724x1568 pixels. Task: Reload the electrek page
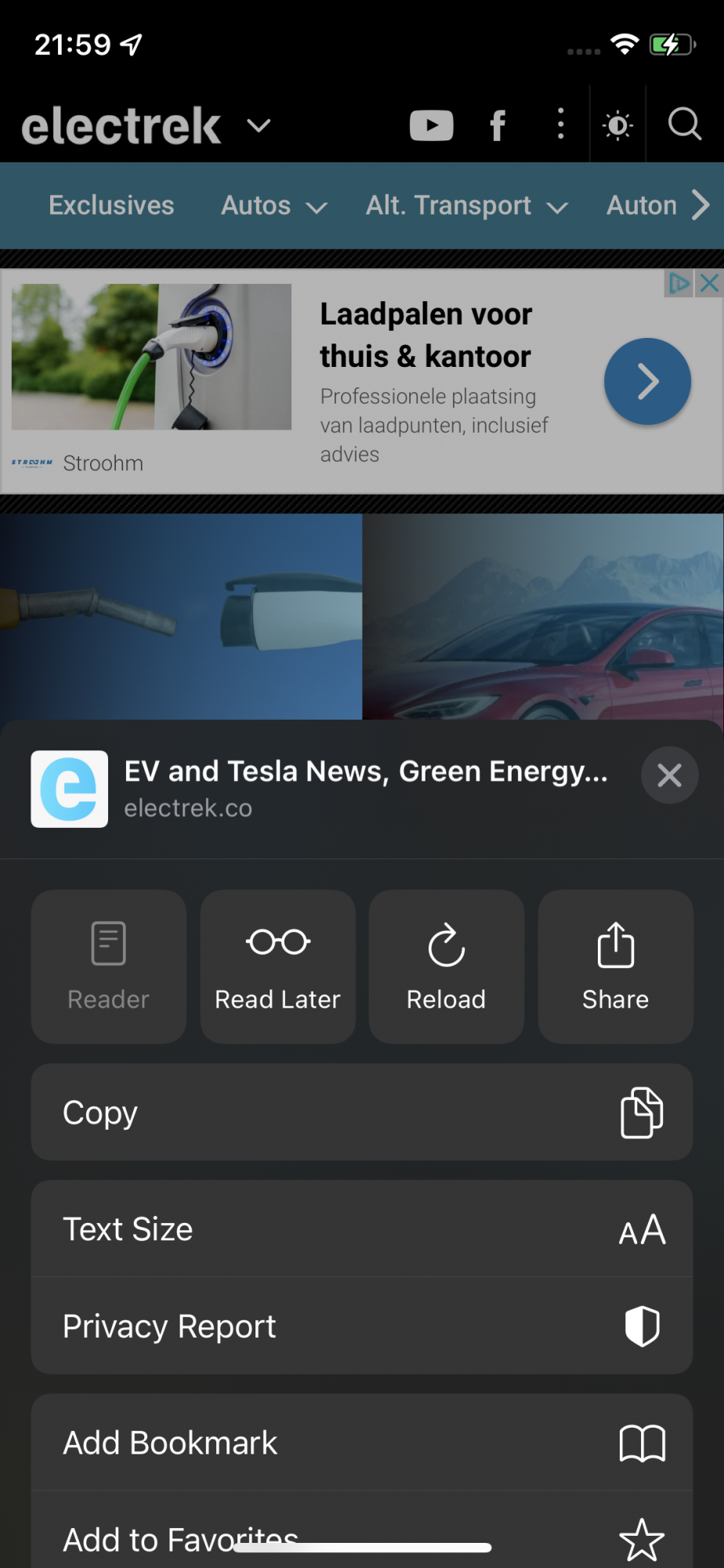click(x=446, y=966)
